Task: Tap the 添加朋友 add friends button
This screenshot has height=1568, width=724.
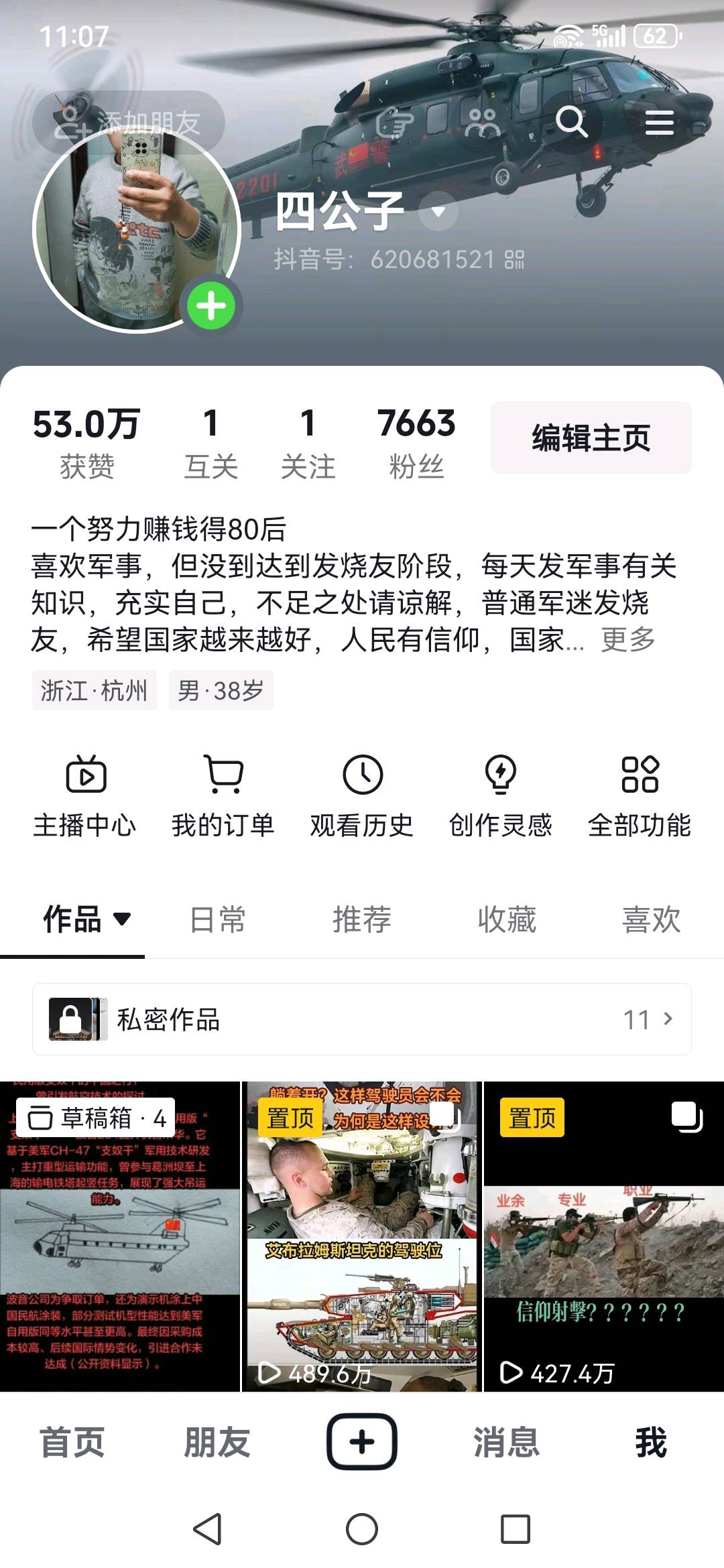Action: pos(129,122)
